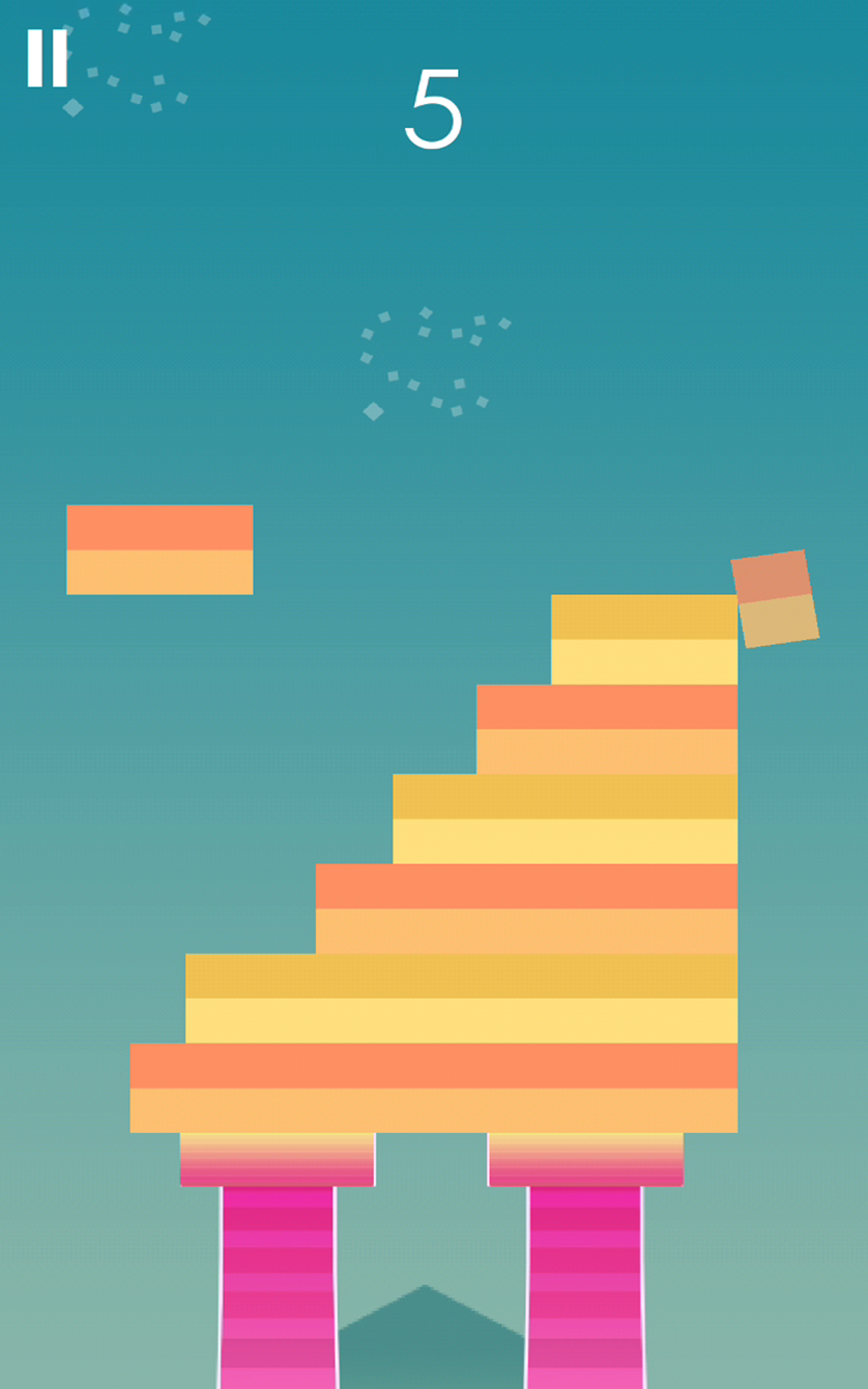
Task: Click the single diamond confetti piece mid-screen
Action: pos(374,412)
